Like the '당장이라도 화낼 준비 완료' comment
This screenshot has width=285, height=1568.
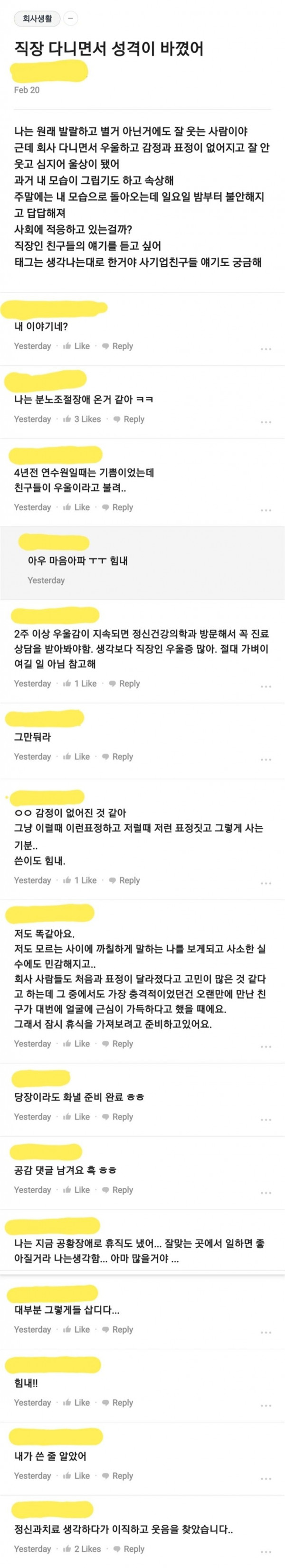point(77,1116)
